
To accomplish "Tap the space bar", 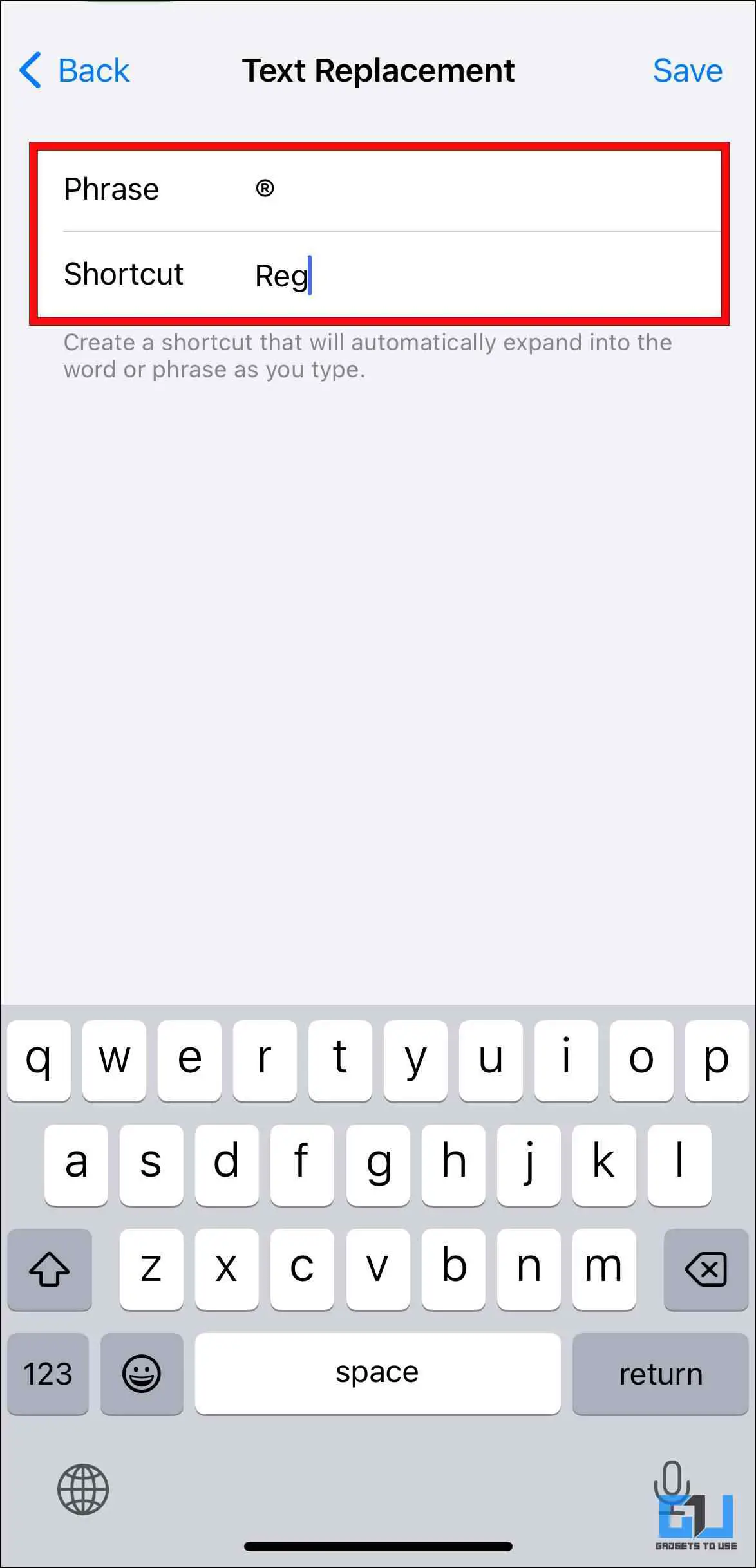I will click(377, 1374).
